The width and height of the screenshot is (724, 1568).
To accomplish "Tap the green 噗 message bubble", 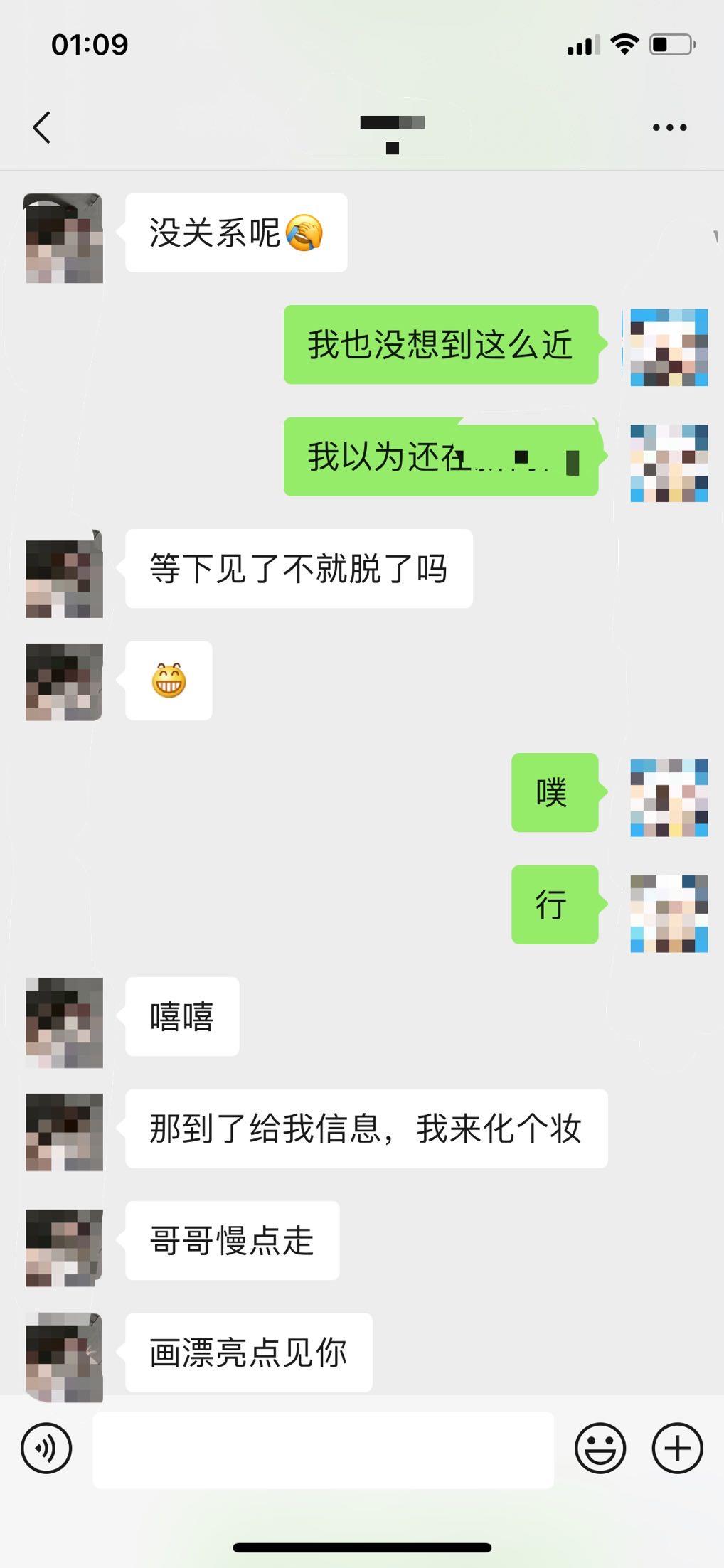I will click(554, 793).
